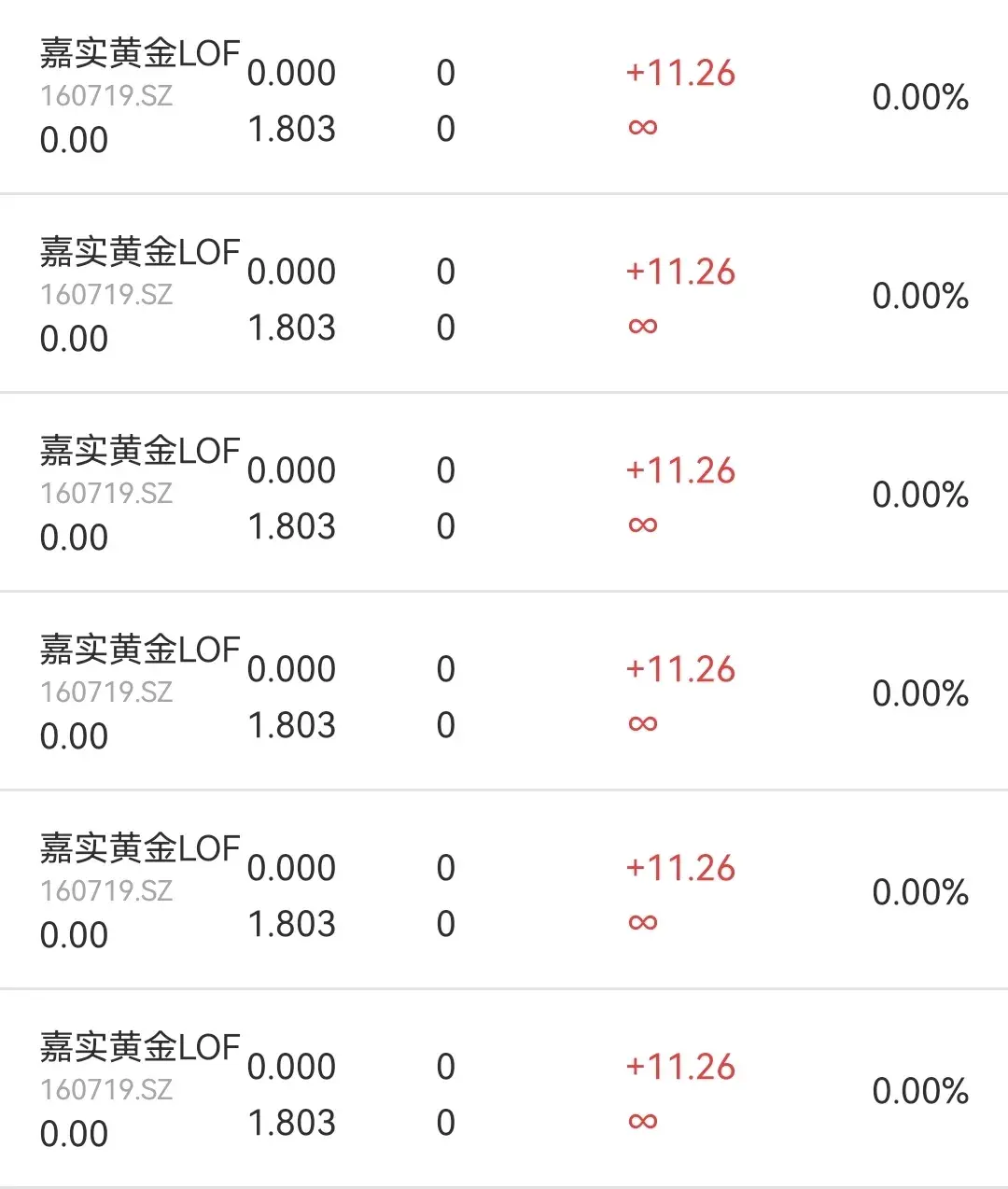Open the second 嘉实黄金LOF list row
This screenshot has height=1189, width=1008.
(504, 294)
